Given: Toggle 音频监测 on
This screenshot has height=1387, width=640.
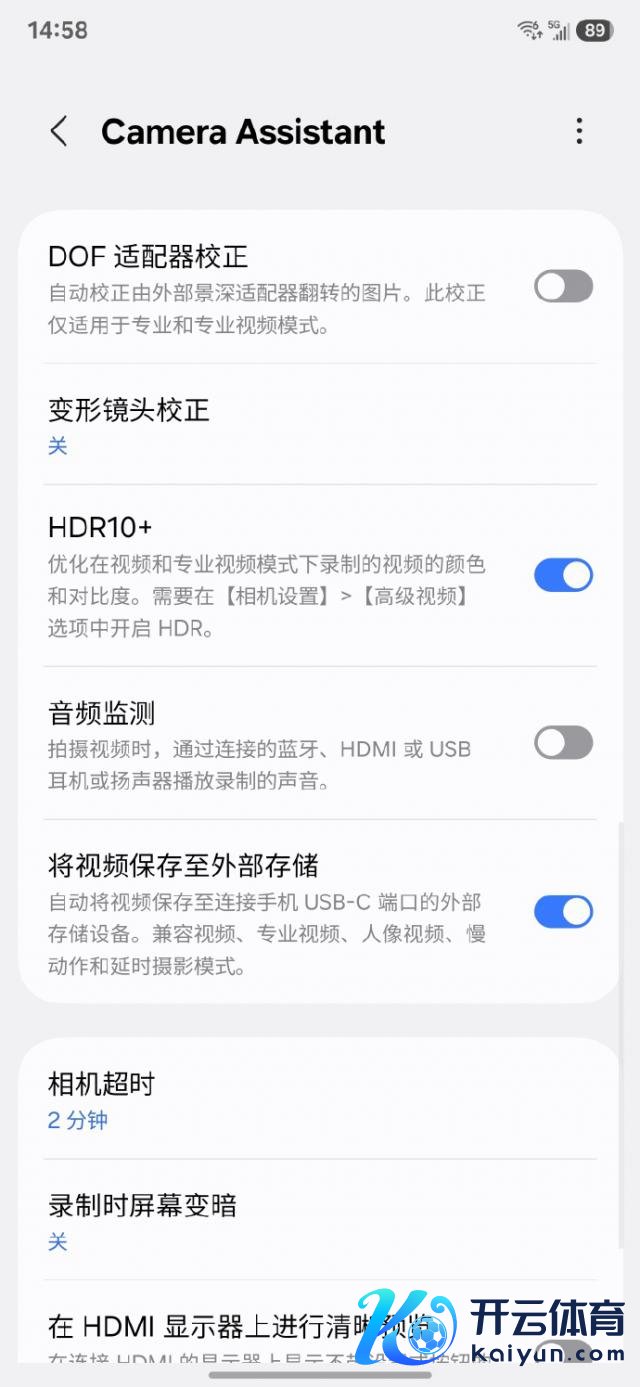Looking at the screenshot, I should [x=563, y=743].
